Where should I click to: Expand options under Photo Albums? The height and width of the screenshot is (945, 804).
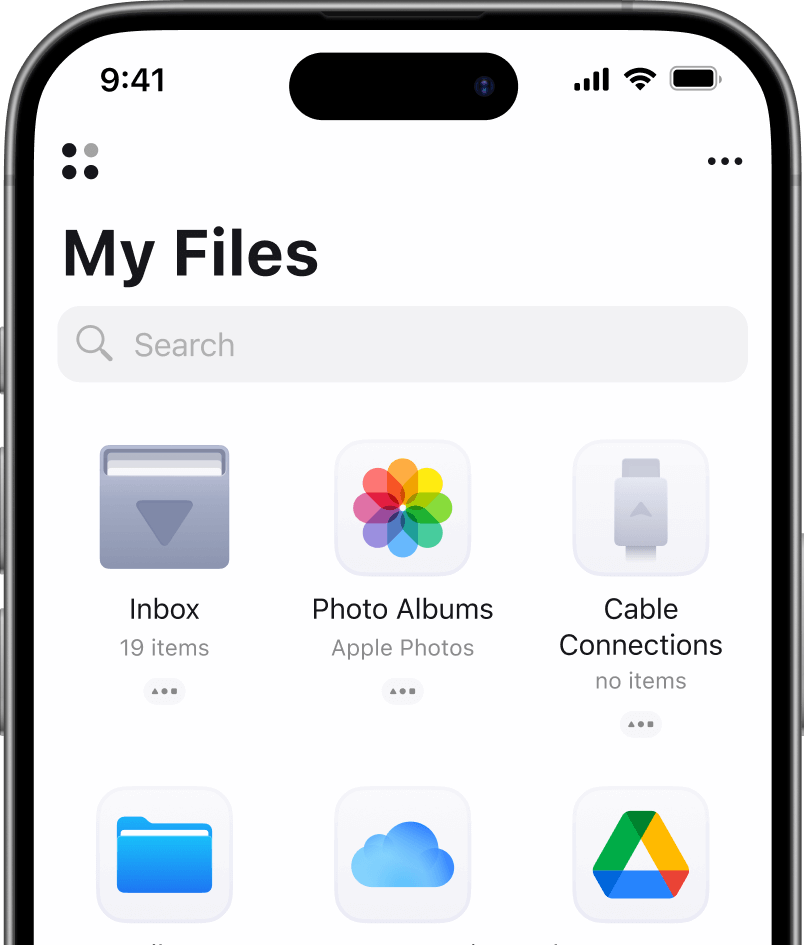(402, 691)
